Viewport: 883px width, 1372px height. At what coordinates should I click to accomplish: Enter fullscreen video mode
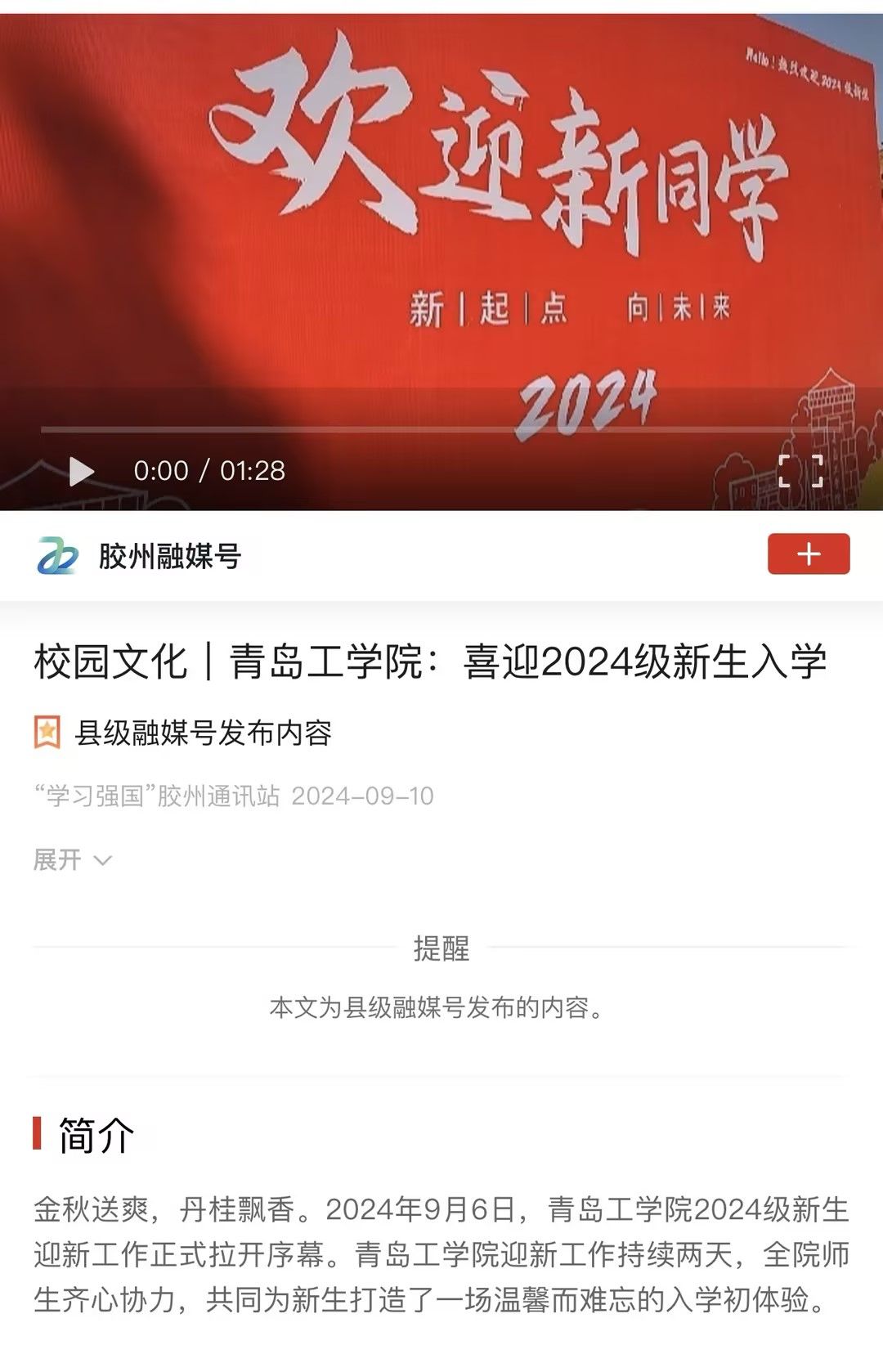[x=800, y=471]
